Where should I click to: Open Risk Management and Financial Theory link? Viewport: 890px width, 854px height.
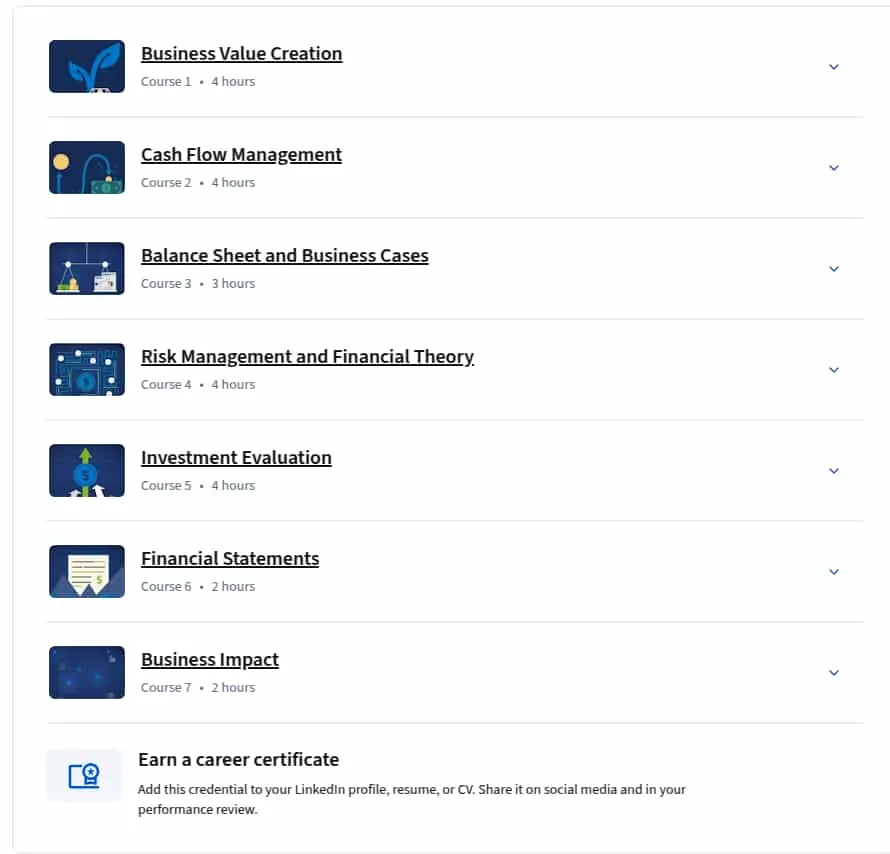coord(307,357)
